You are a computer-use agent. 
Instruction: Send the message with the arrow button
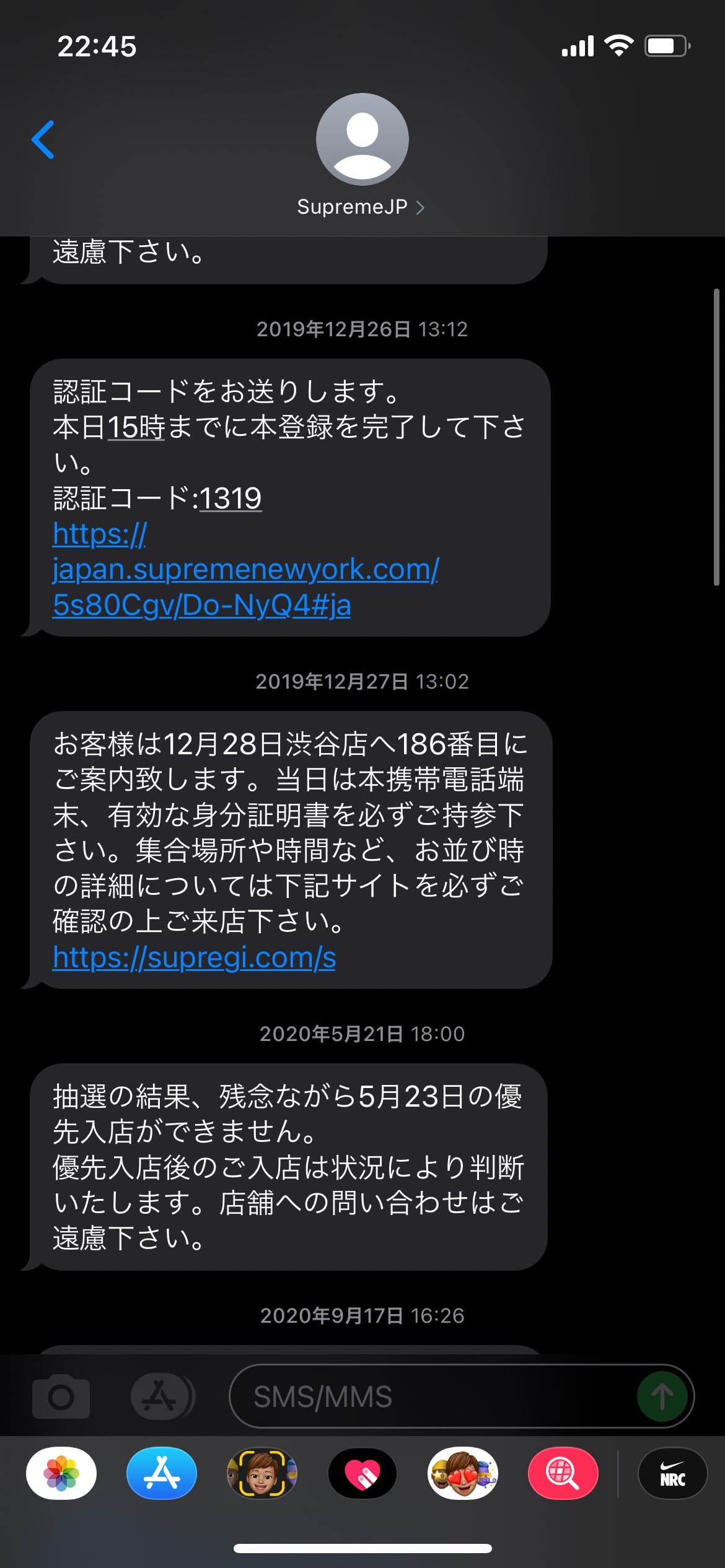point(662,1397)
